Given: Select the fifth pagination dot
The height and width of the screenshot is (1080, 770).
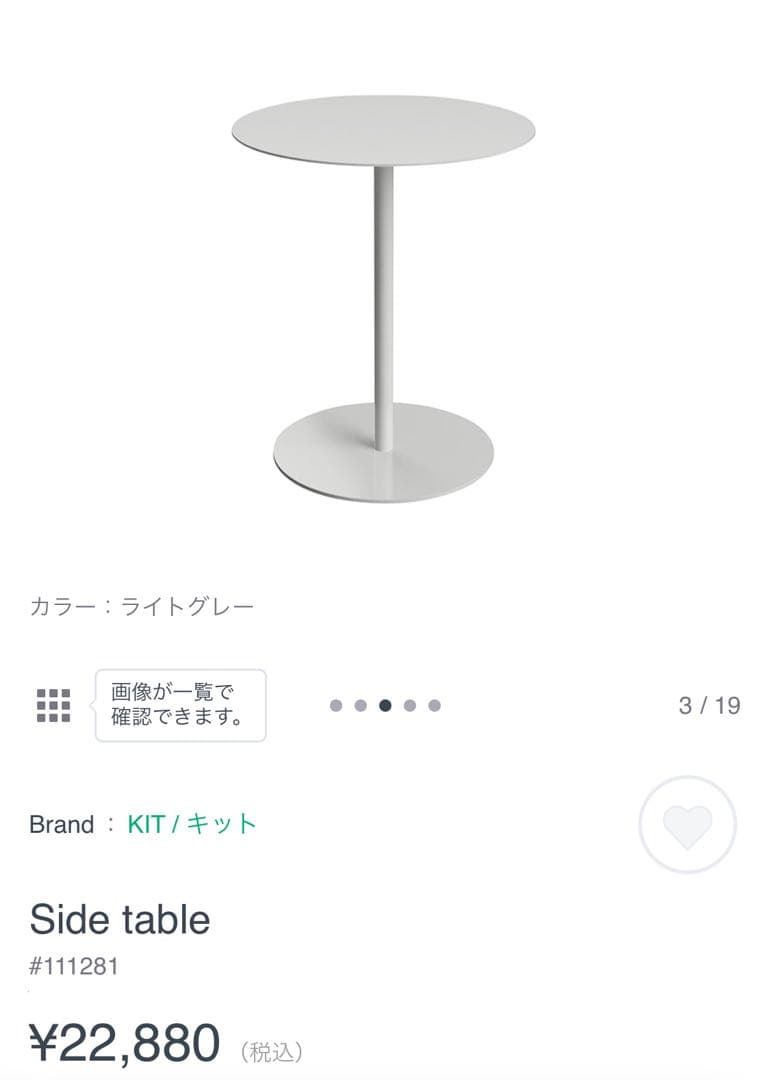Looking at the screenshot, I should pyautogui.click(x=434, y=705).
